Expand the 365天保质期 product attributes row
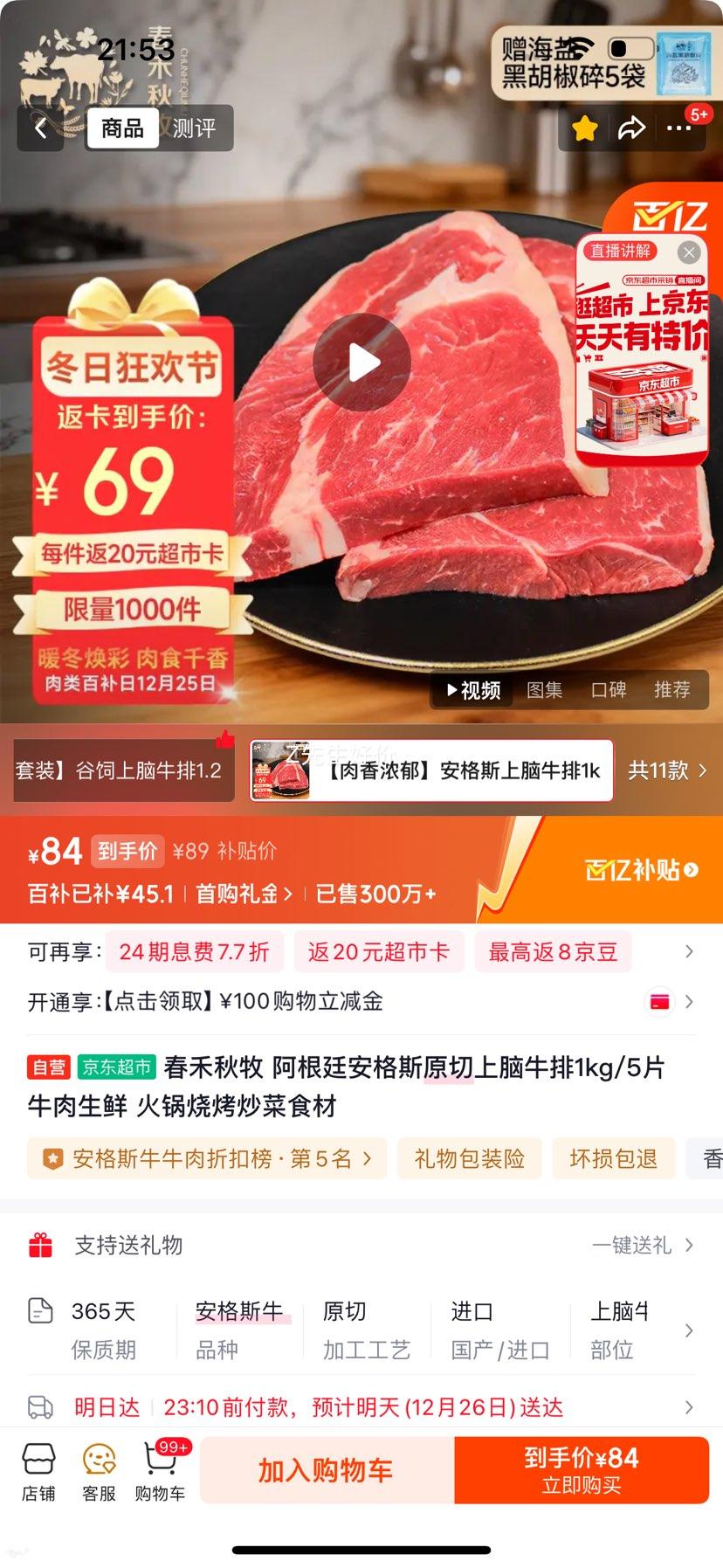This screenshot has width=723, height=1568. point(689,1330)
